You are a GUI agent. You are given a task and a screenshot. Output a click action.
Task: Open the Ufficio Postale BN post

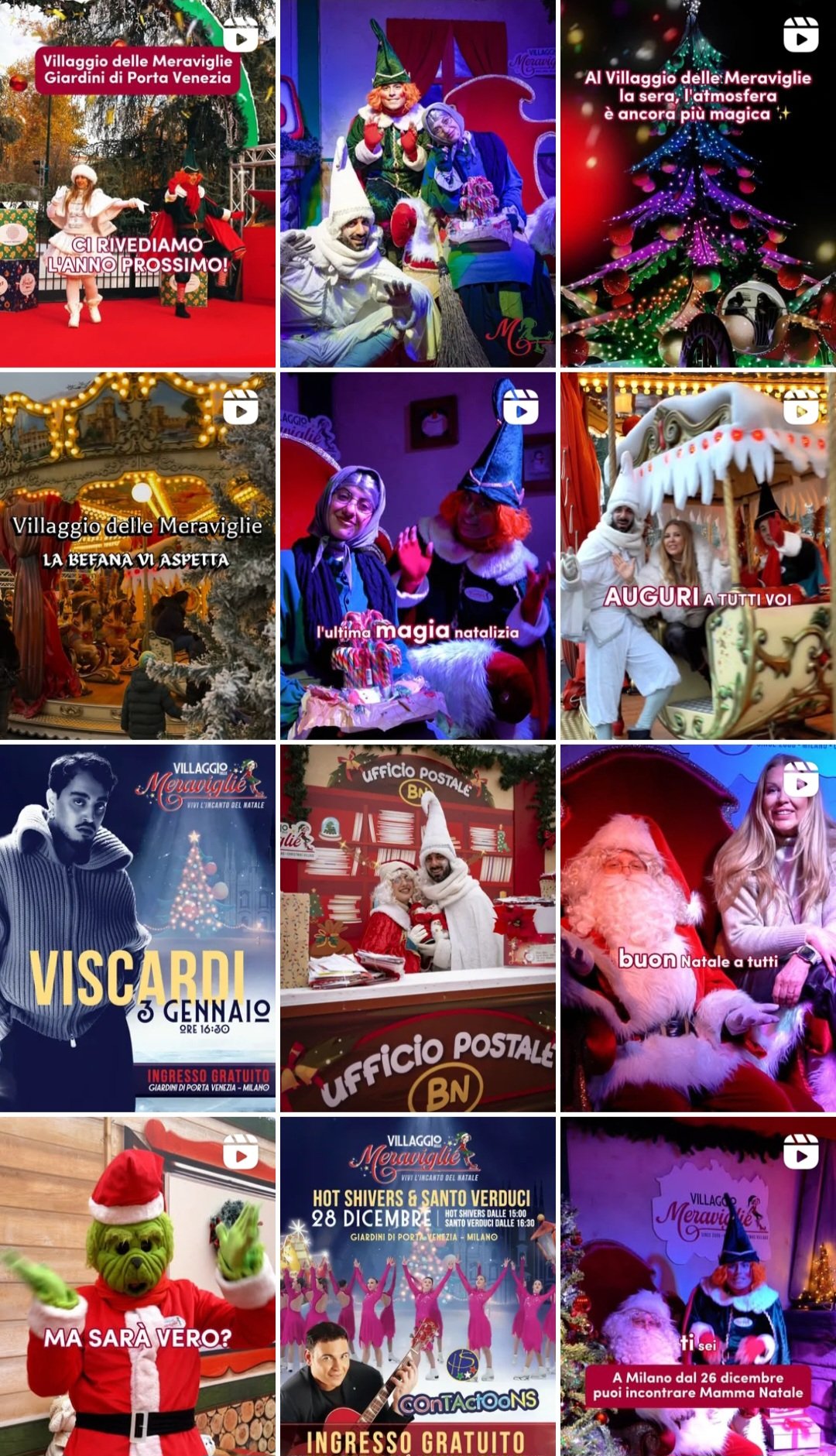tap(417, 927)
